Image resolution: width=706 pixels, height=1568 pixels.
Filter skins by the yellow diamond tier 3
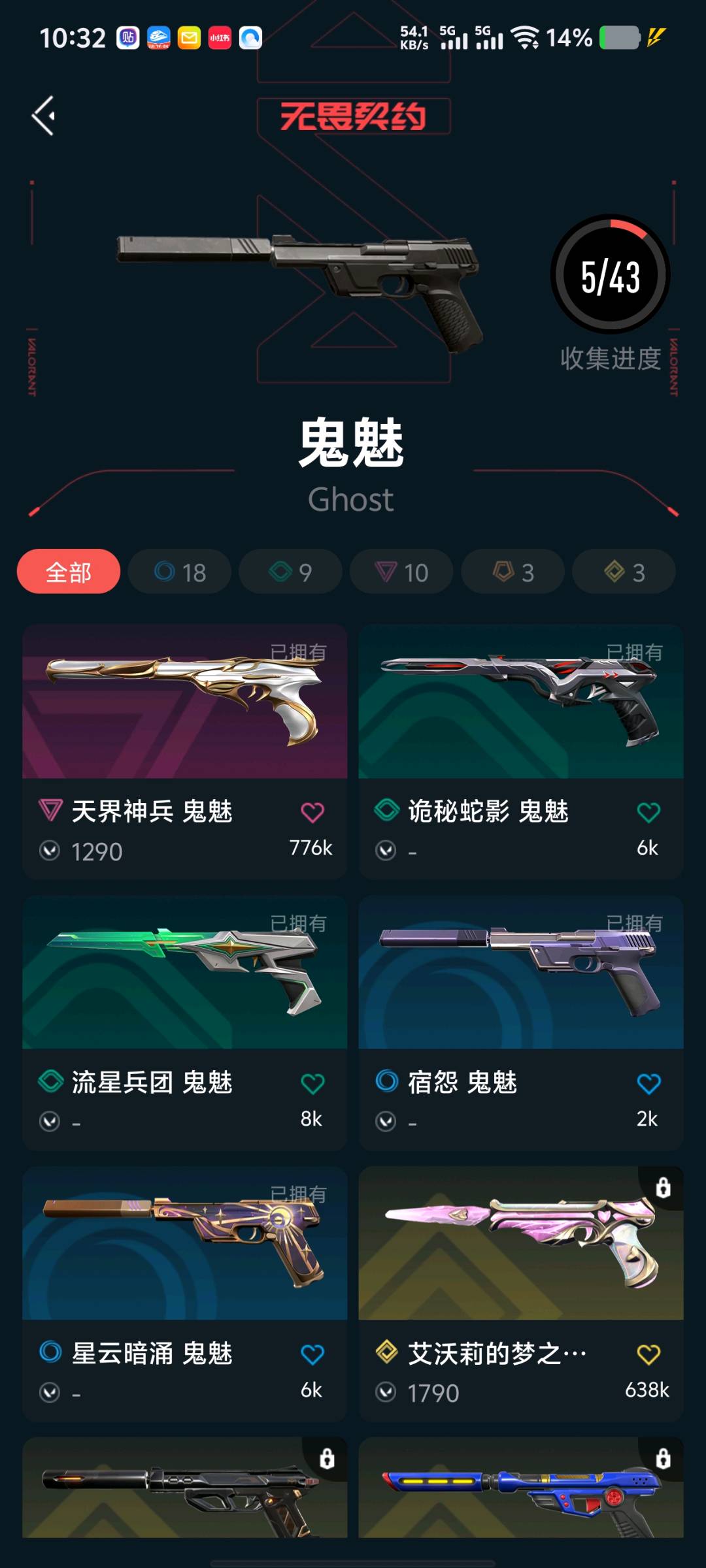click(624, 572)
